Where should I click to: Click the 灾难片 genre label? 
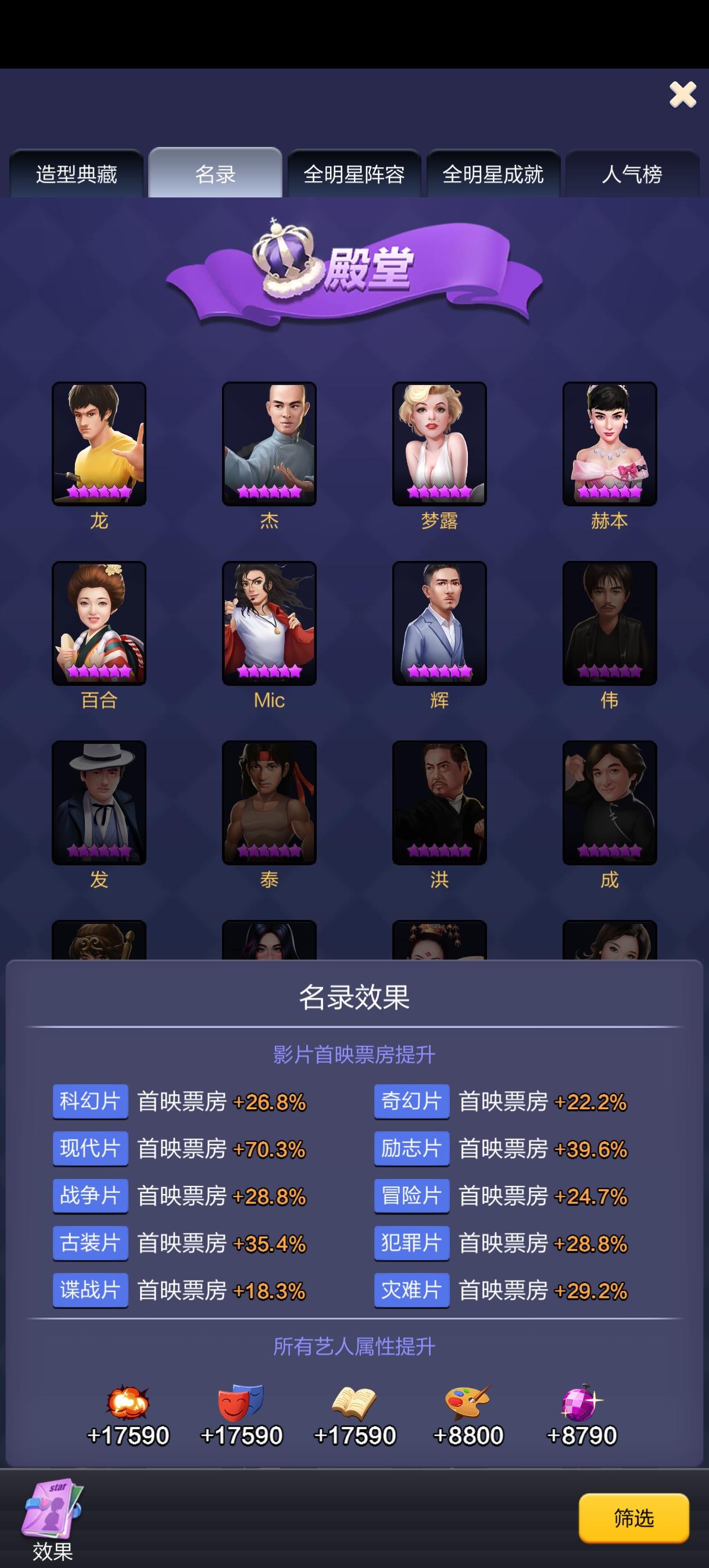(x=412, y=1290)
